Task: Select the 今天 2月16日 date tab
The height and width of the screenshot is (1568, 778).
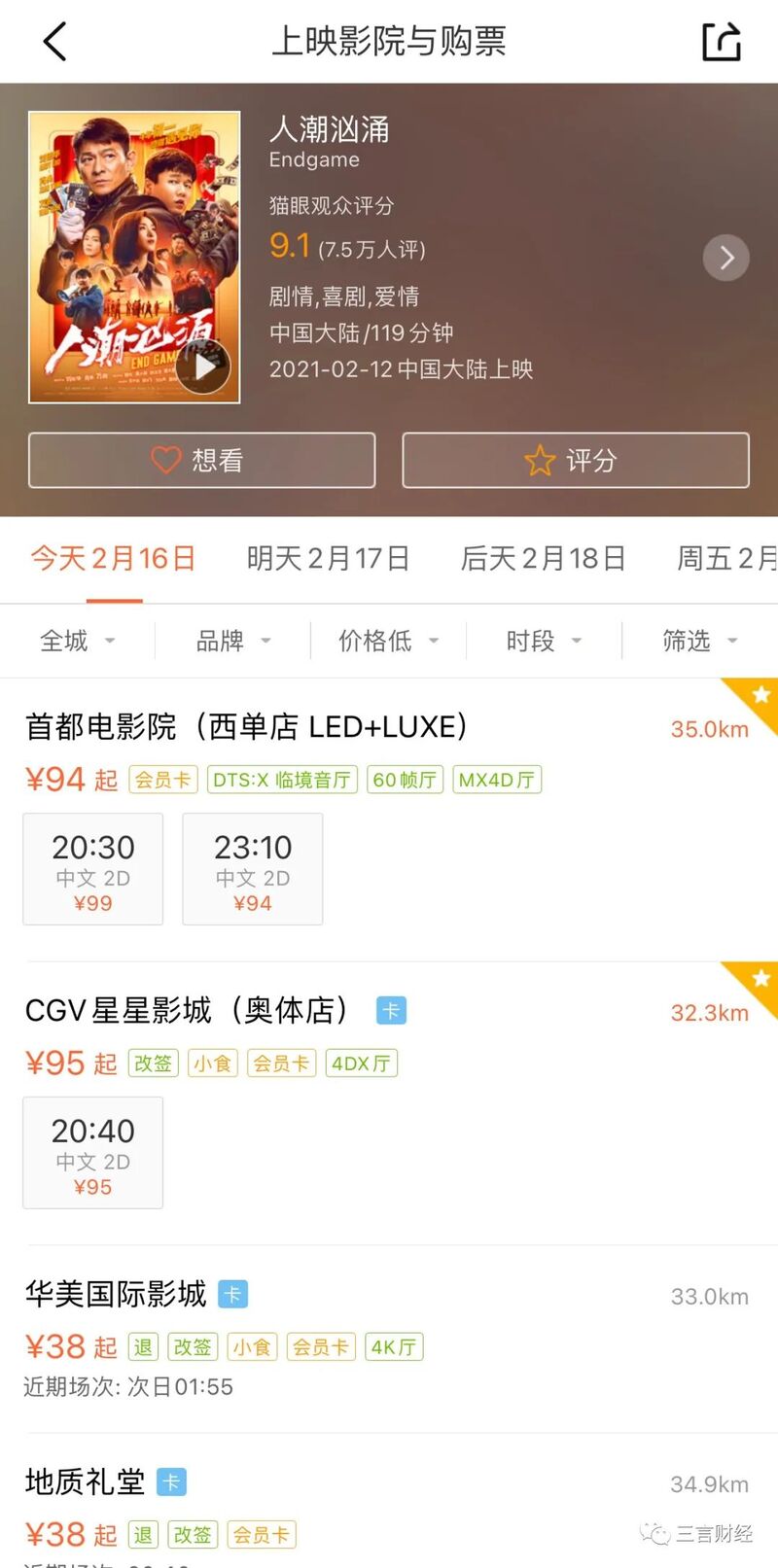Action: click(x=114, y=559)
